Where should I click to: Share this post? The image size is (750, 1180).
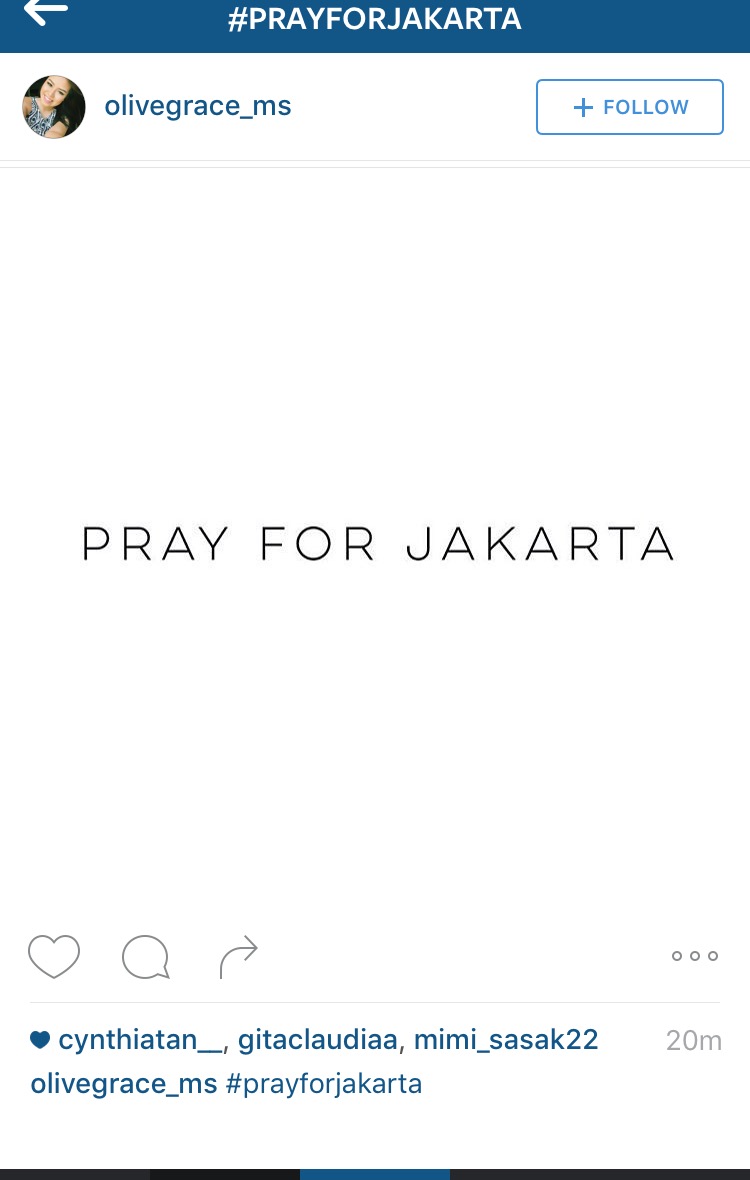coord(239,956)
